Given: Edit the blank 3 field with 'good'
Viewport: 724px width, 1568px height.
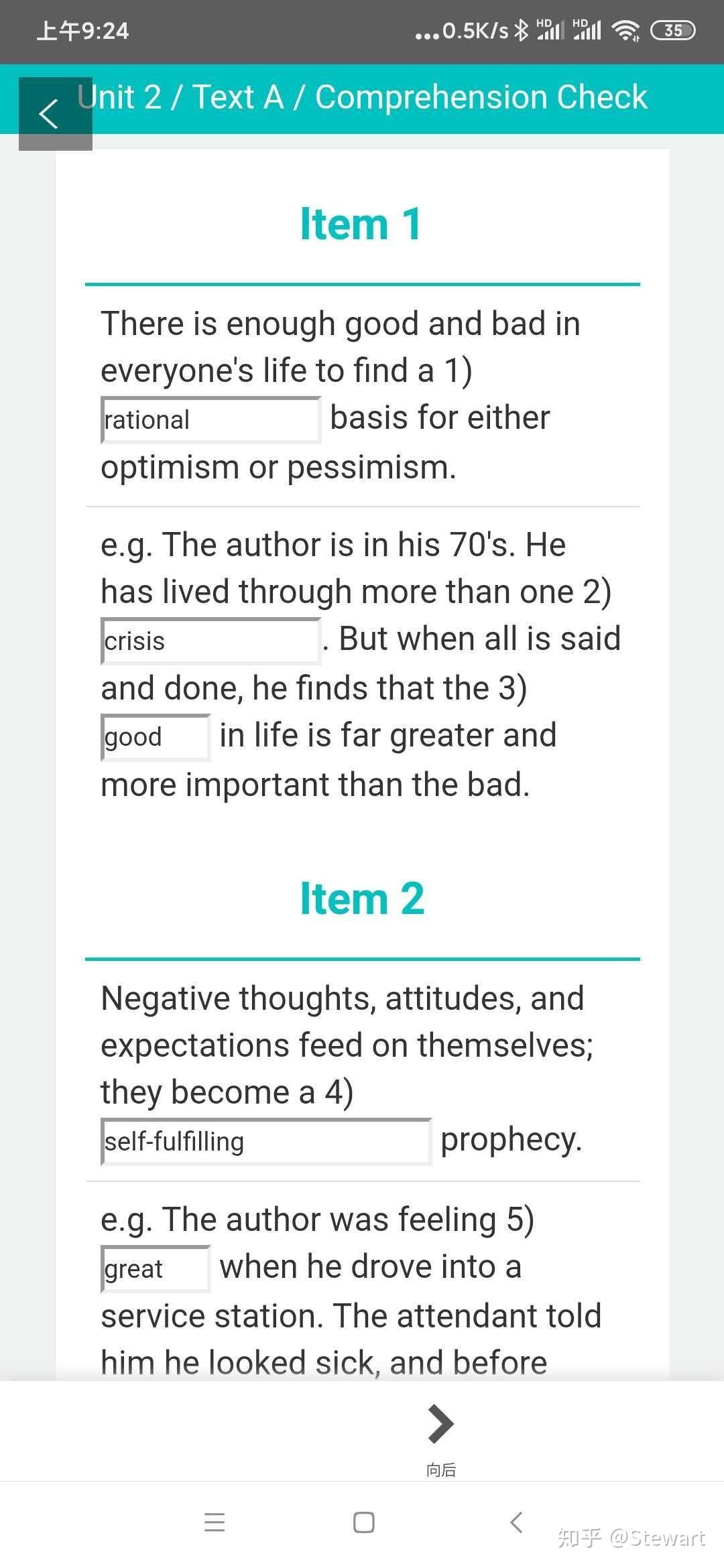Looking at the screenshot, I should [x=156, y=737].
